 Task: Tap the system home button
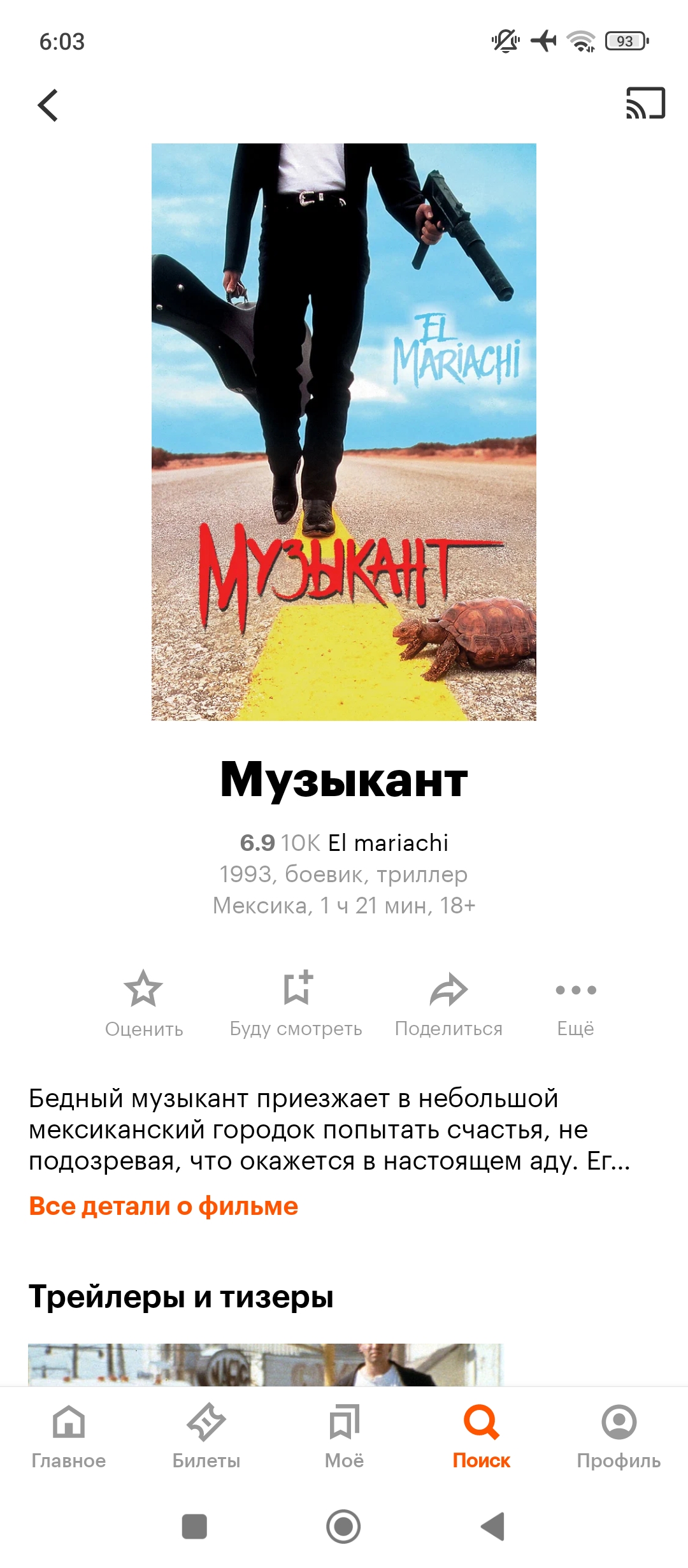(343, 1527)
